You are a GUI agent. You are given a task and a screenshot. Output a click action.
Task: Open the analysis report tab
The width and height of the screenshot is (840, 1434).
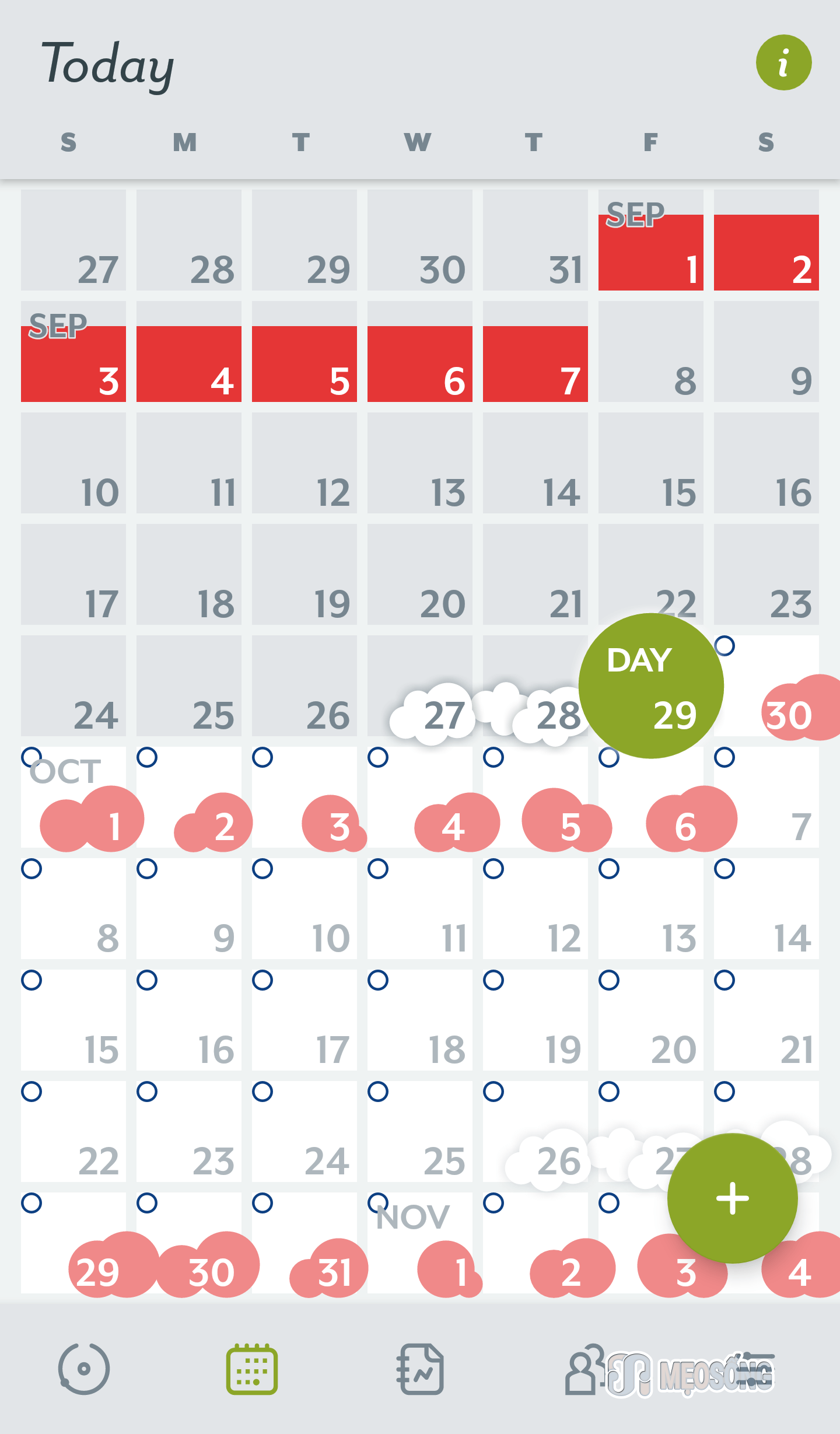(x=420, y=1369)
